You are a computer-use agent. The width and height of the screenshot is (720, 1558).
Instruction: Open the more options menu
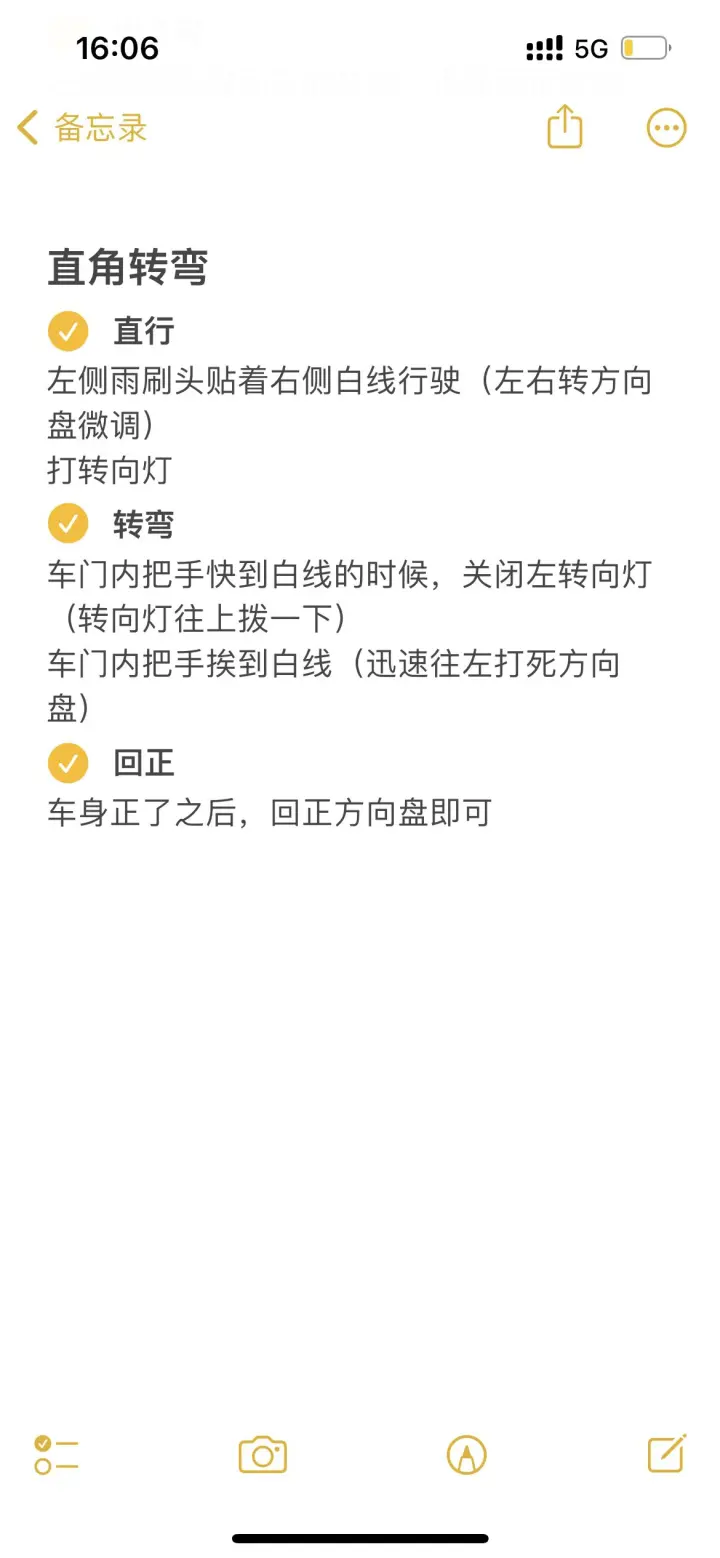(666, 128)
